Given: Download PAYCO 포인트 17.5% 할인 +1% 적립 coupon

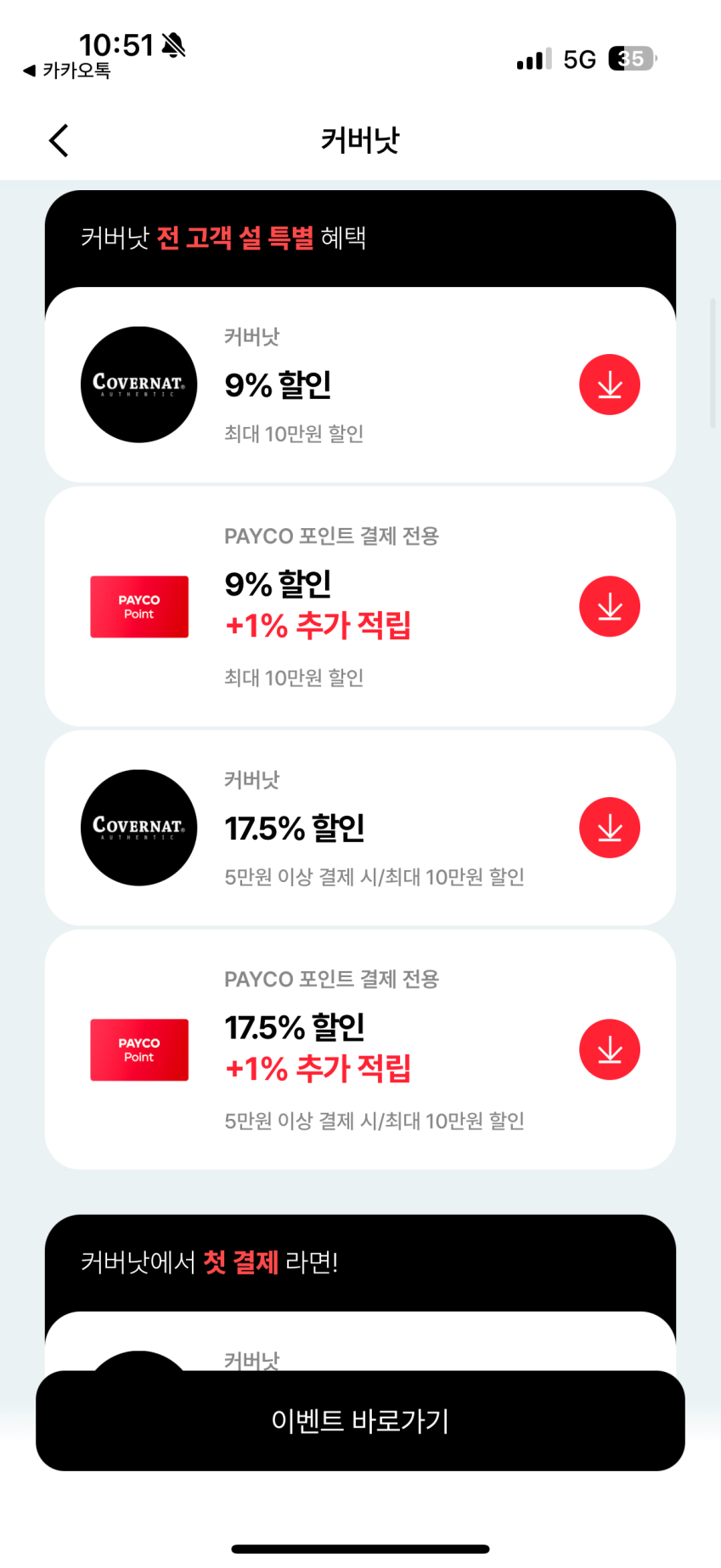Looking at the screenshot, I should pos(609,1049).
